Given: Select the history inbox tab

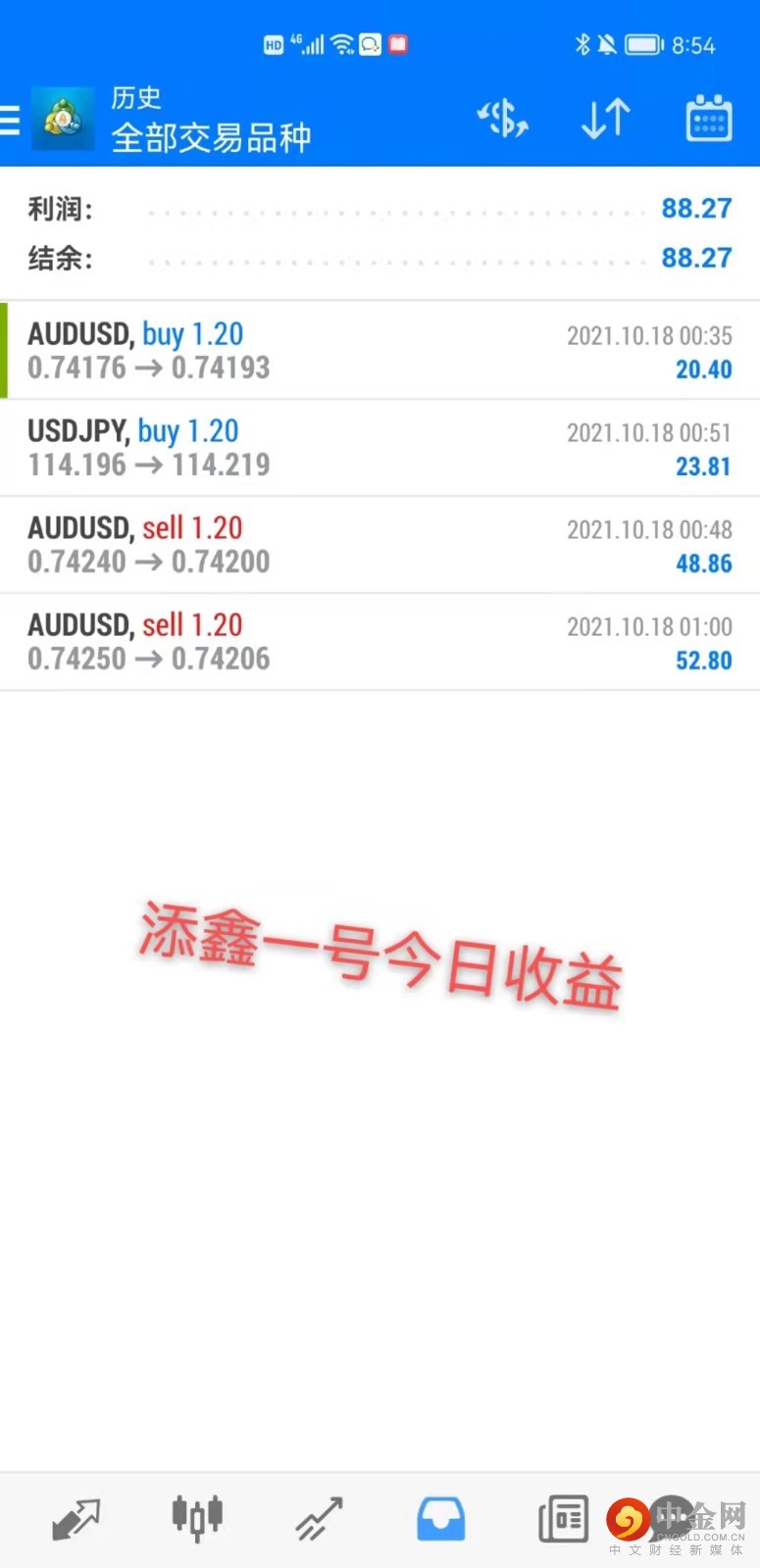Looking at the screenshot, I should pyautogui.click(x=440, y=1519).
